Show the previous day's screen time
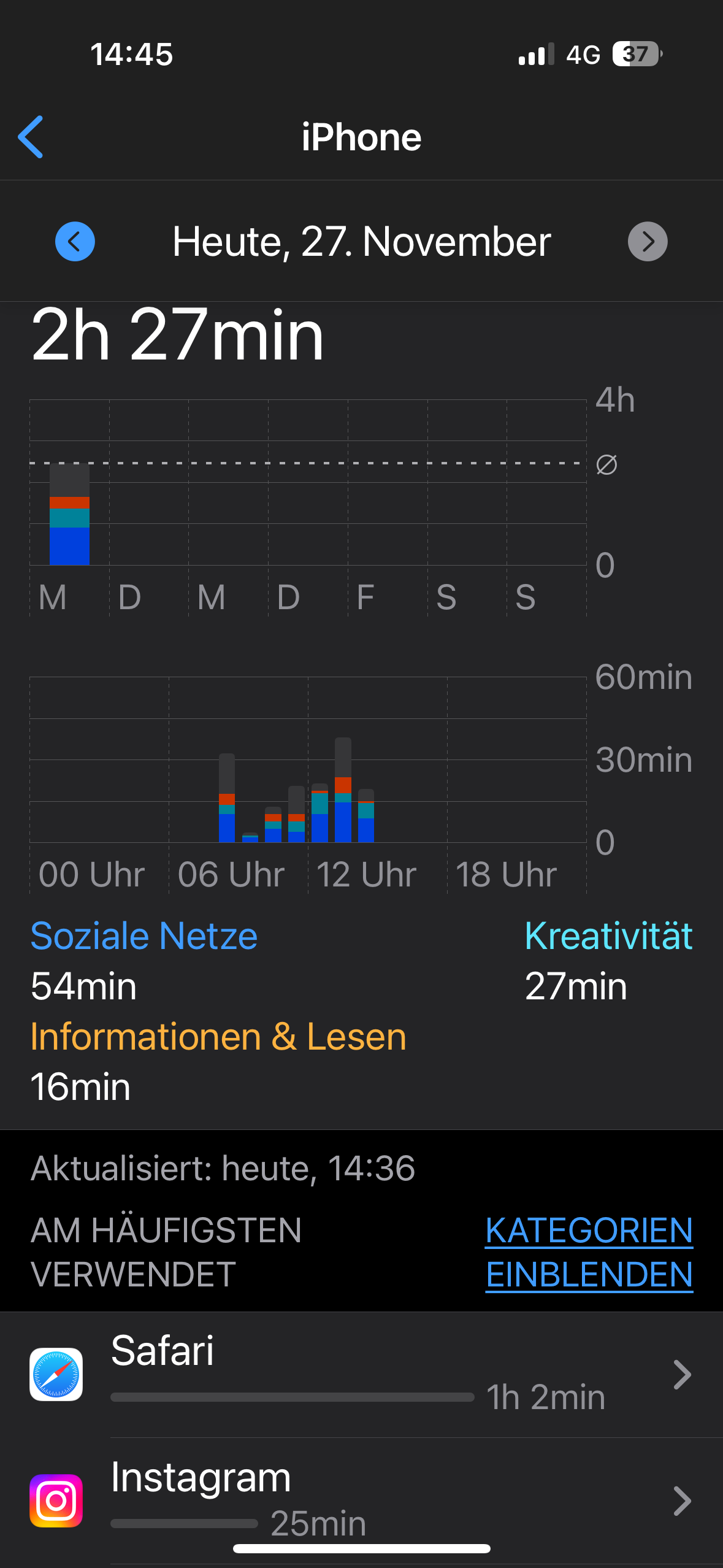This screenshot has width=723, height=1568. (75, 242)
